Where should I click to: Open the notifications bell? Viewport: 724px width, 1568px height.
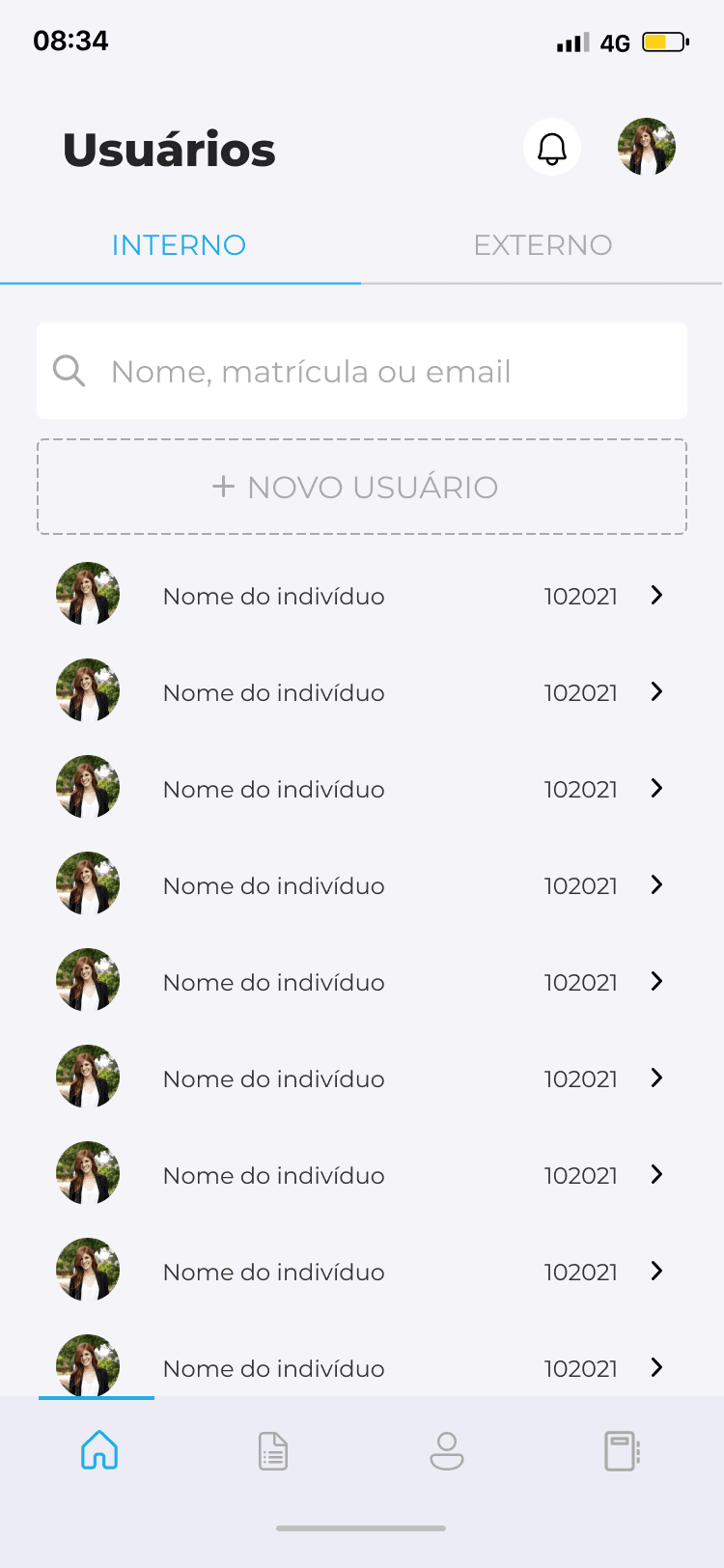pos(551,147)
